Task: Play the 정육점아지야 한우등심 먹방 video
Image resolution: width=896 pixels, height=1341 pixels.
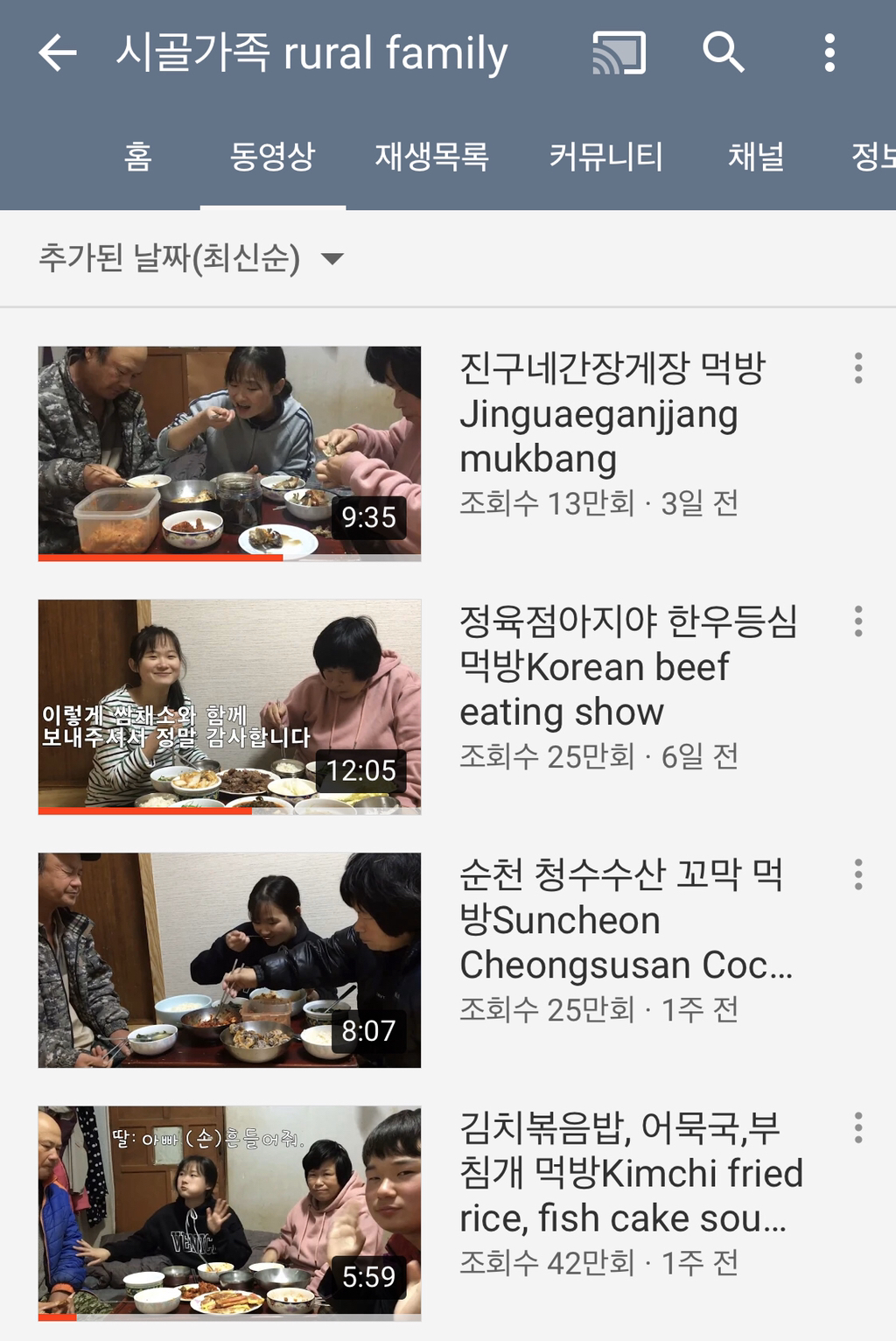Action: 229,706
